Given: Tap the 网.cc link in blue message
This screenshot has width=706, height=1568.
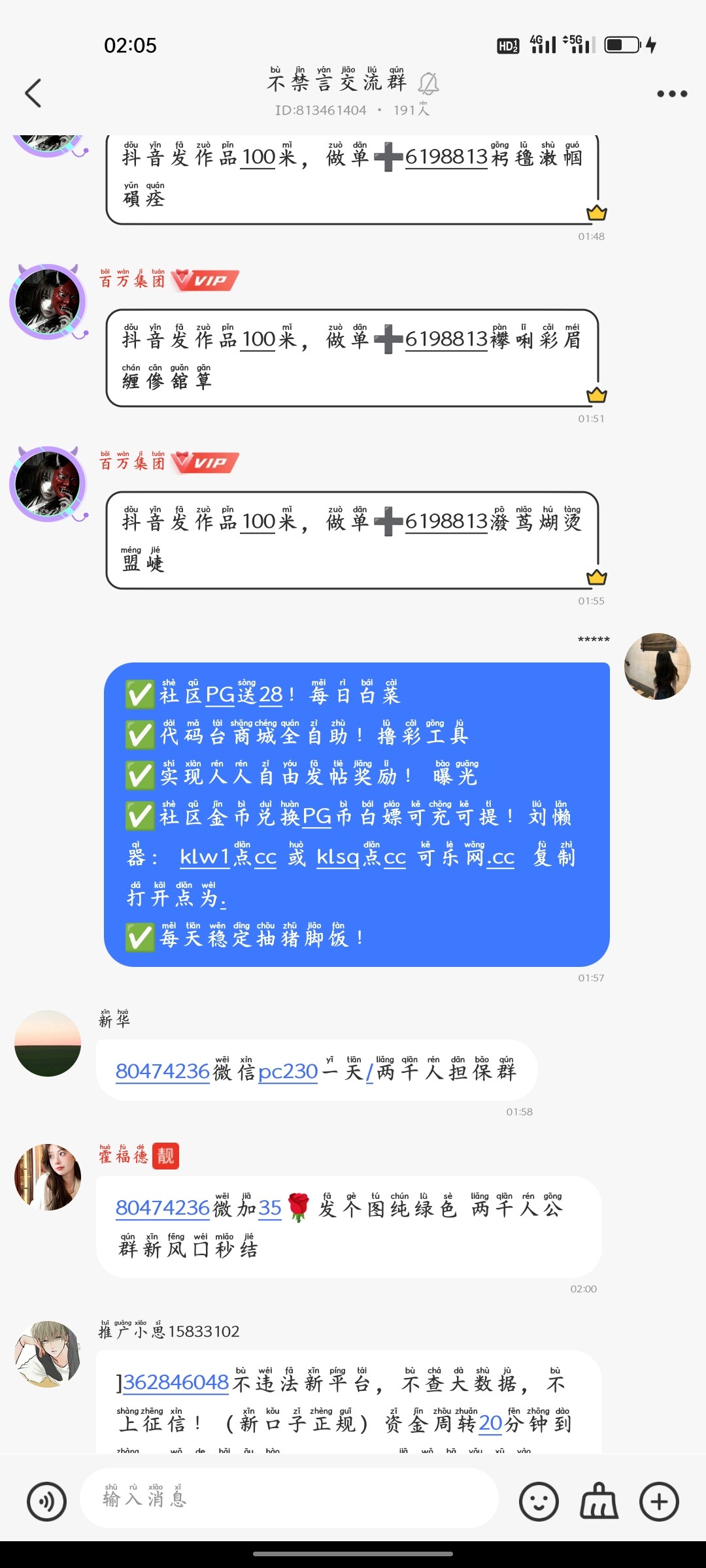Looking at the screenshot, I should (x=490, y=857).
